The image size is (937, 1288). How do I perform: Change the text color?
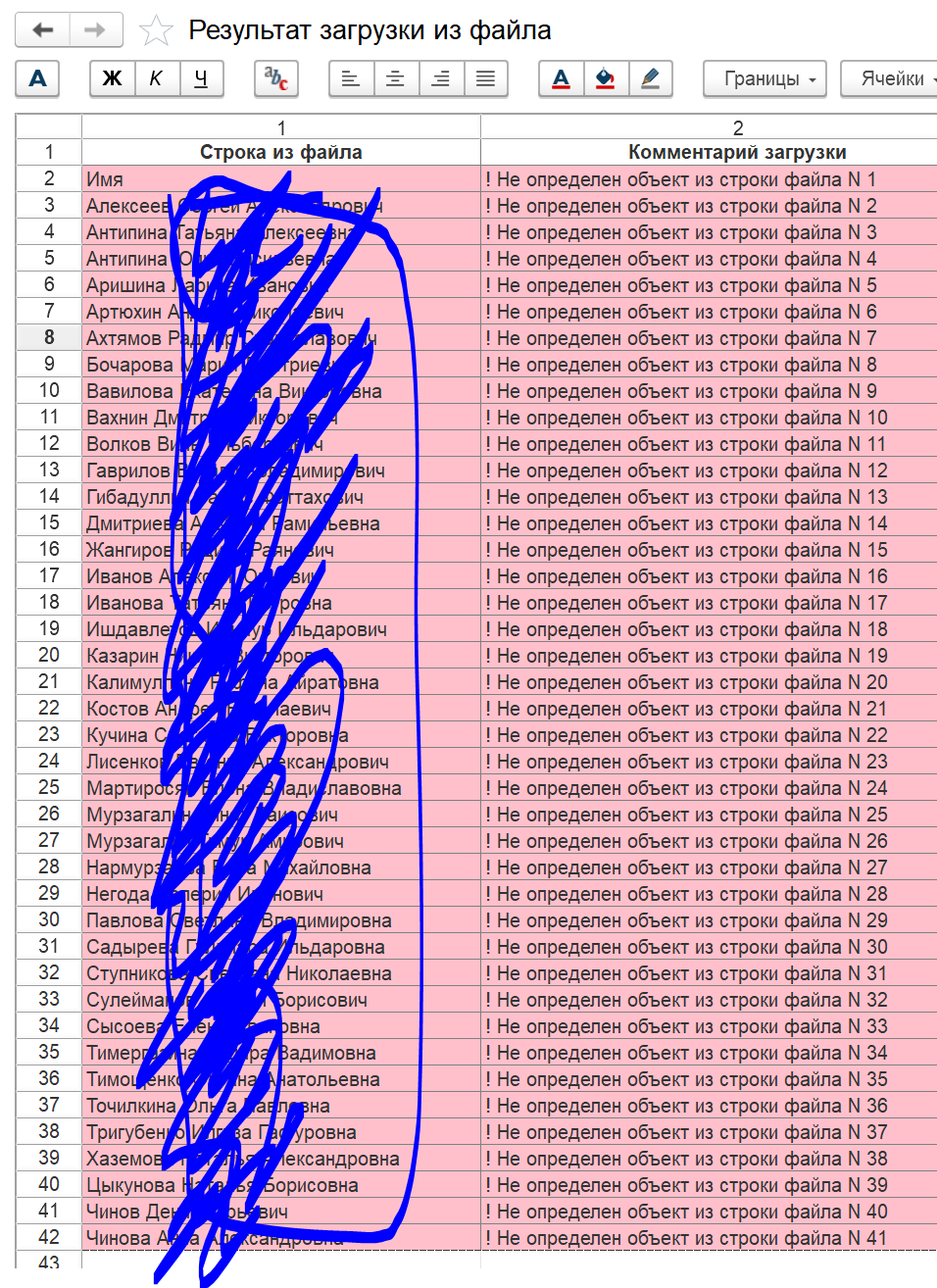coord(561,78)
